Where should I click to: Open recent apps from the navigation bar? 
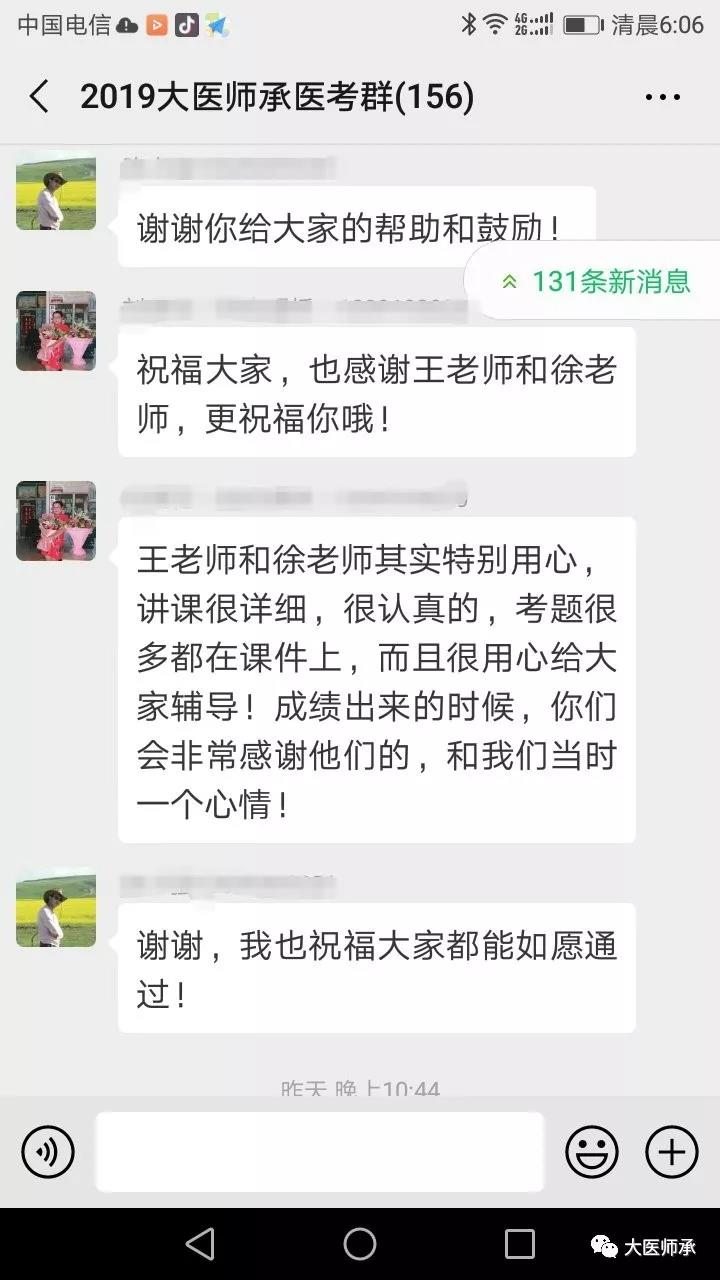(519, 1244)
